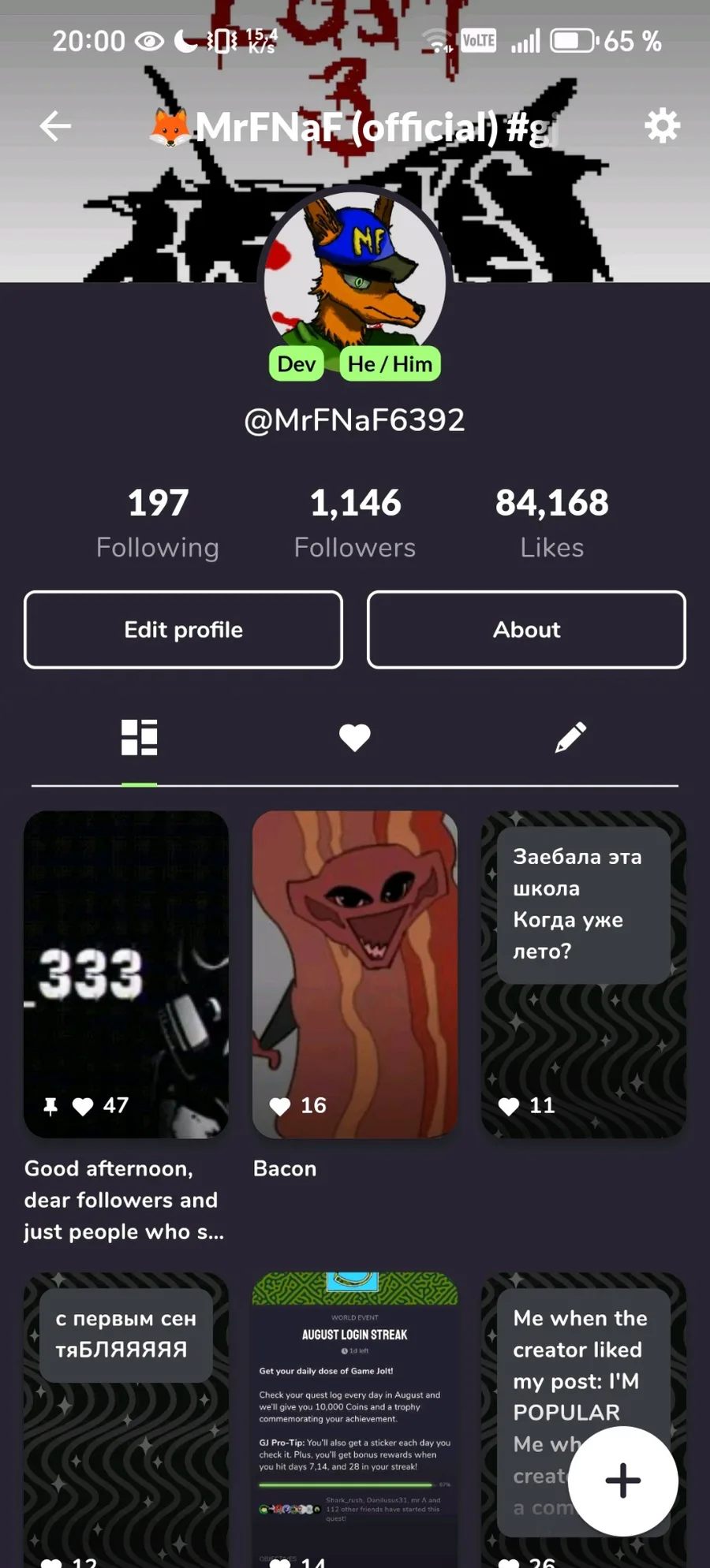Switch to the liked posts heart tab
Screen dimensions: 710x1568
(354, 738)
